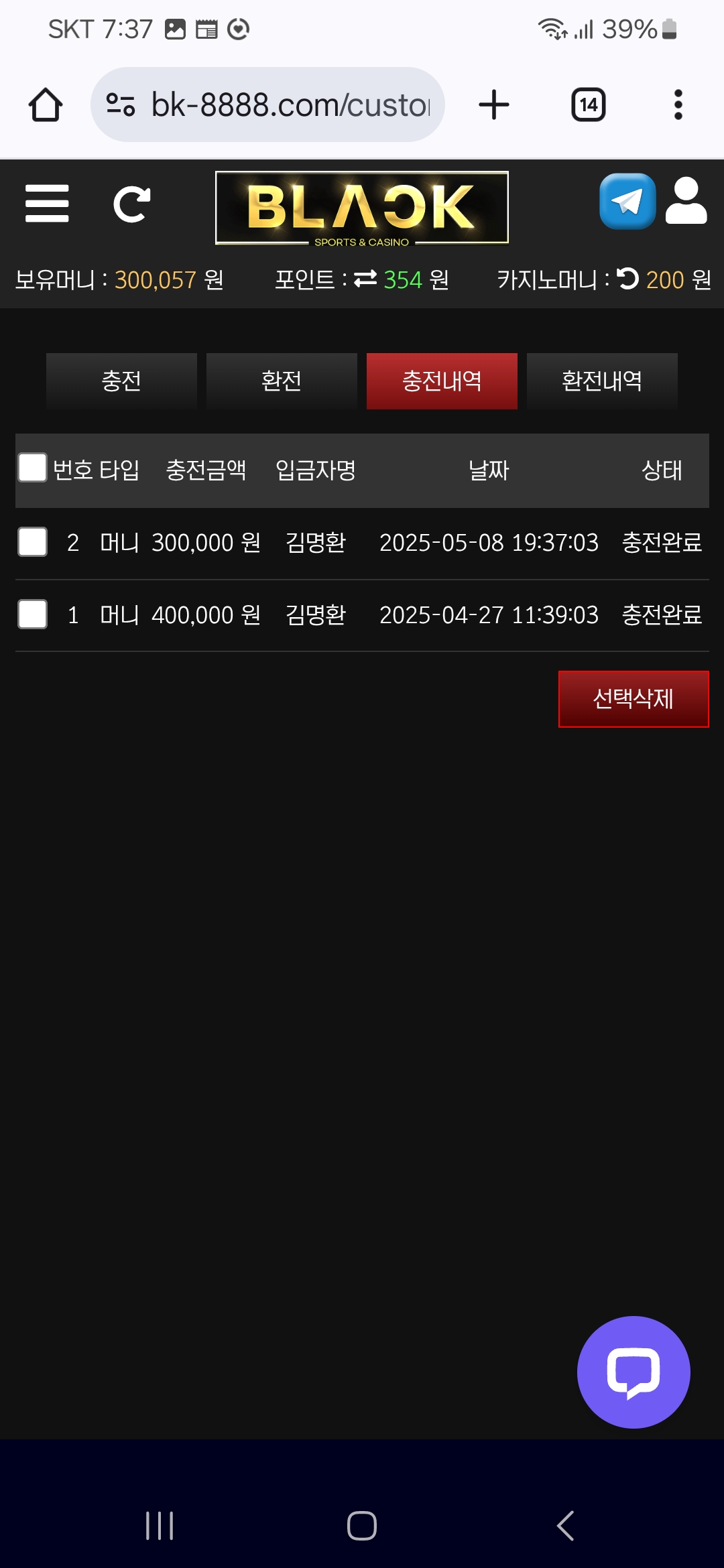Tick the checkbox for the 400,000 원 entry
Image resolution: width=724 pixels, height=1568 pixels.
click(32, 614)
